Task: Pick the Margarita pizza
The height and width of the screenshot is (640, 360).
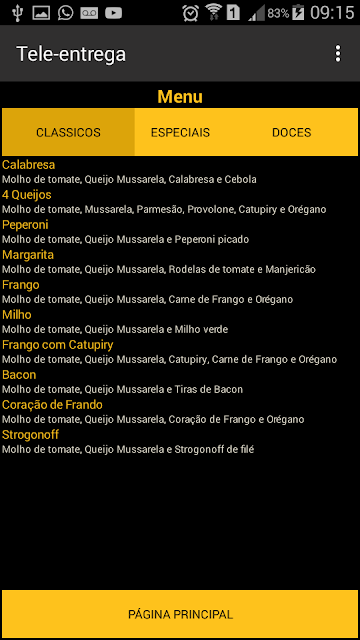Action: tap(180, 262)
